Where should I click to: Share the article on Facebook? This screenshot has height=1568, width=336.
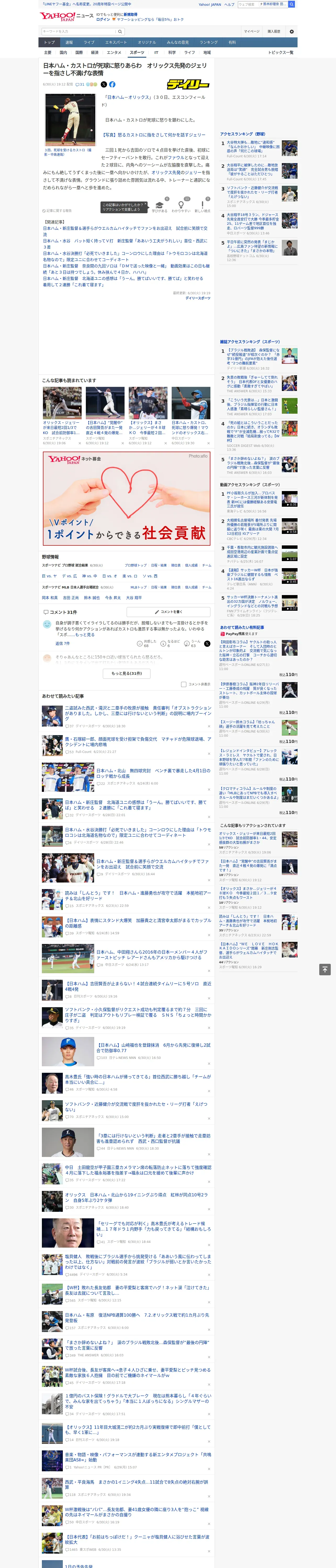tap(112, 85)
